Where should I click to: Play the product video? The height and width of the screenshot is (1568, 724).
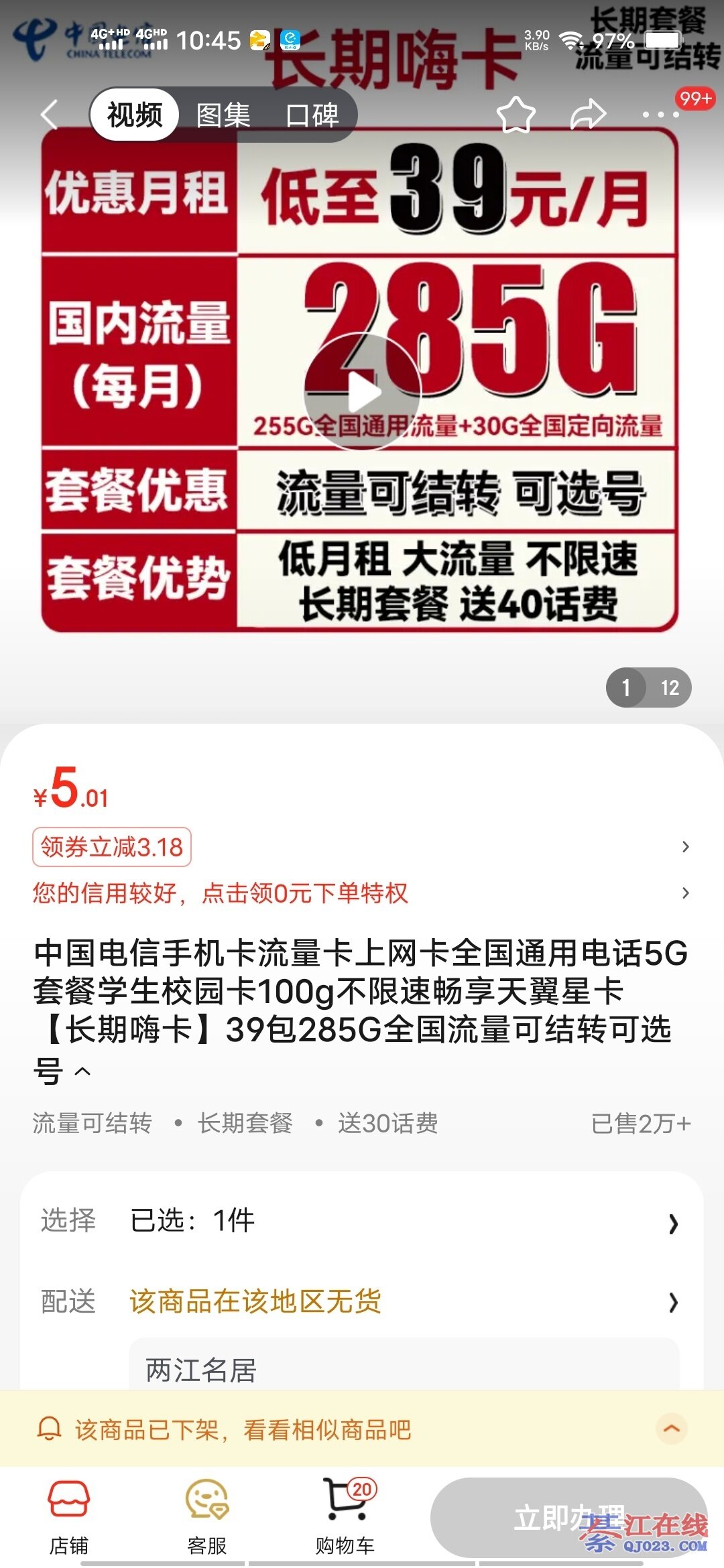[x=363, y=393]
